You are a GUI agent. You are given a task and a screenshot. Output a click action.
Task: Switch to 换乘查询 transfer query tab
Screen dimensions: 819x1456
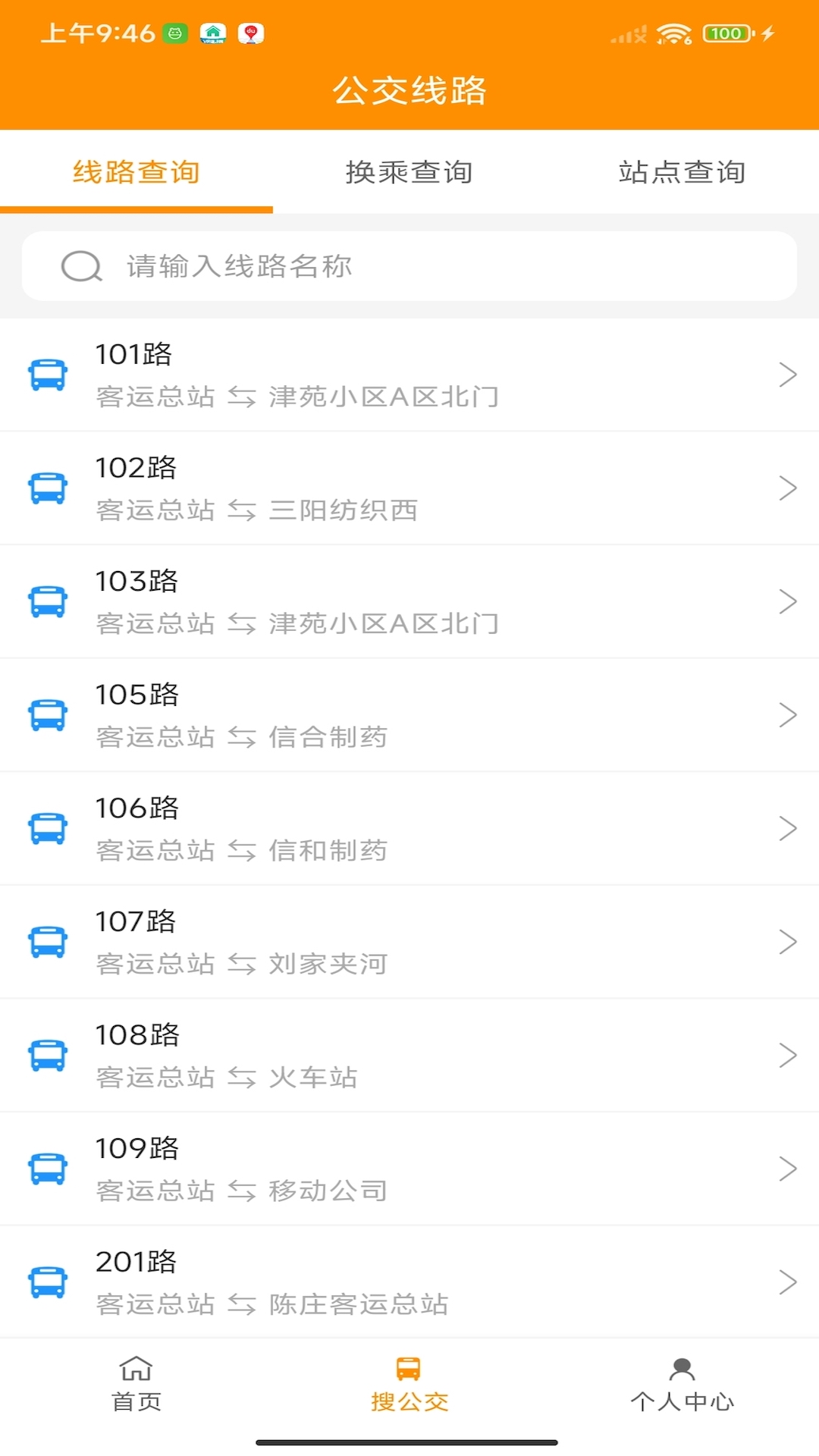pyautogui.click(x=409, y=171)
